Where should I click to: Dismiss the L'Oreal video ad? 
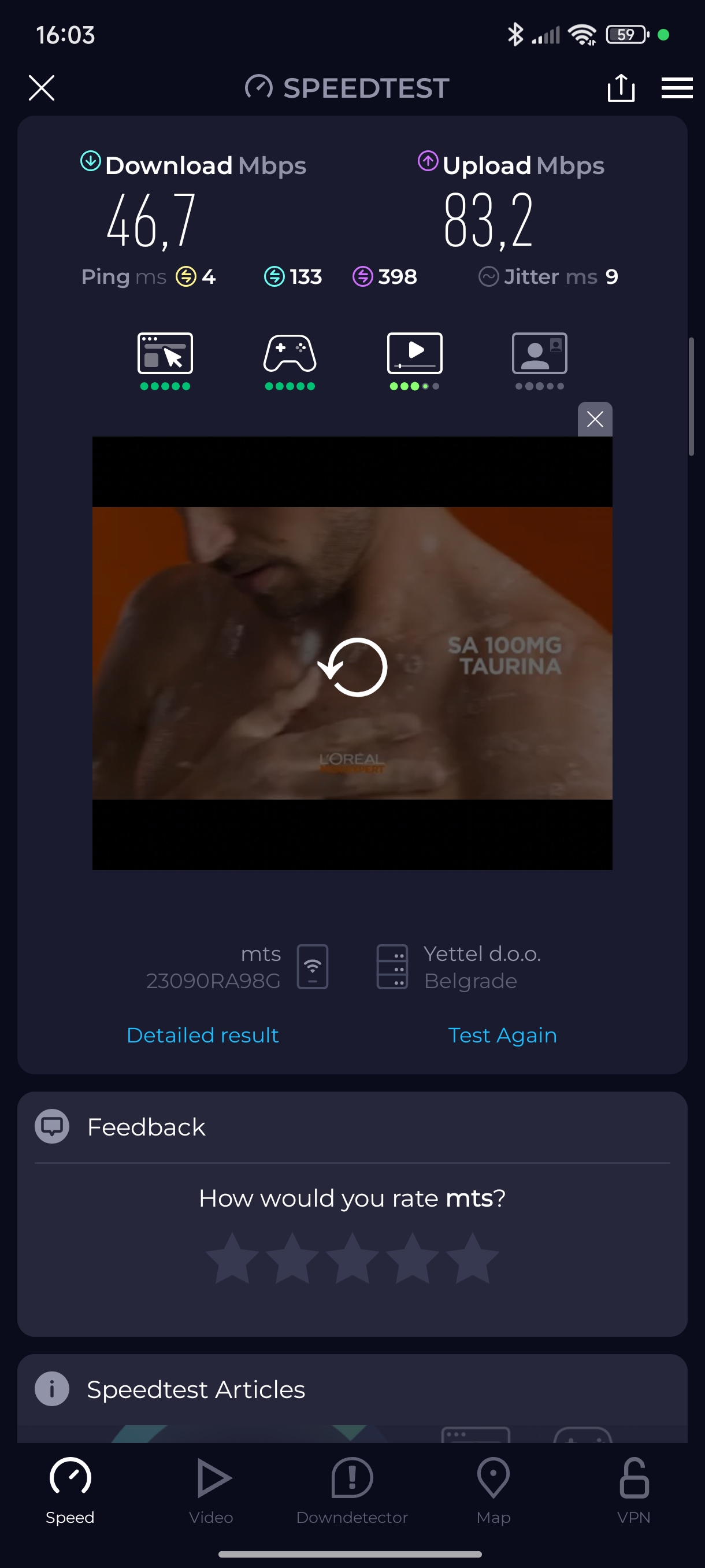click(x=594, y=419)
